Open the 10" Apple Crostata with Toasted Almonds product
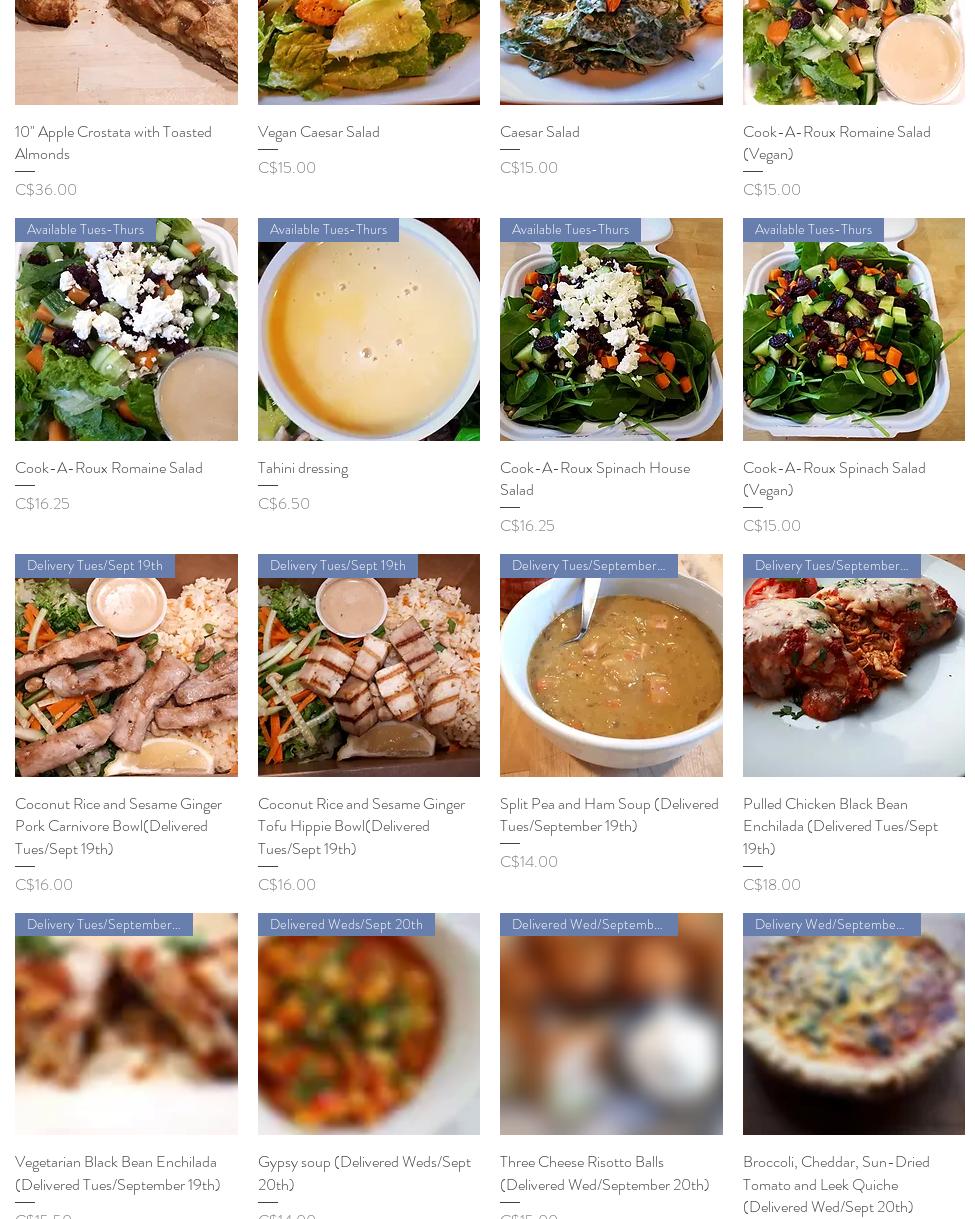 (113, 142)
